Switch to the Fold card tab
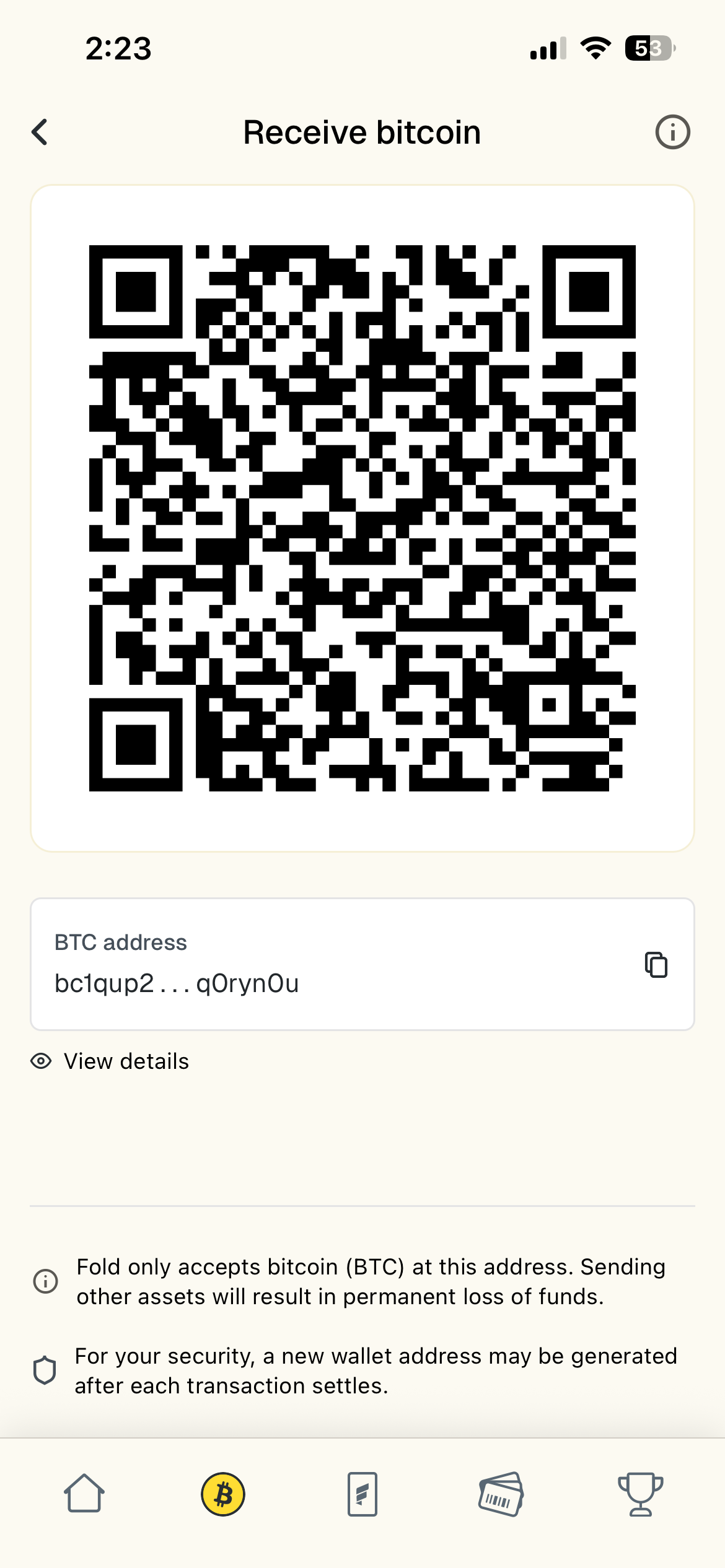Viewport: 725px width, 1568px height. pos(362,1493)
